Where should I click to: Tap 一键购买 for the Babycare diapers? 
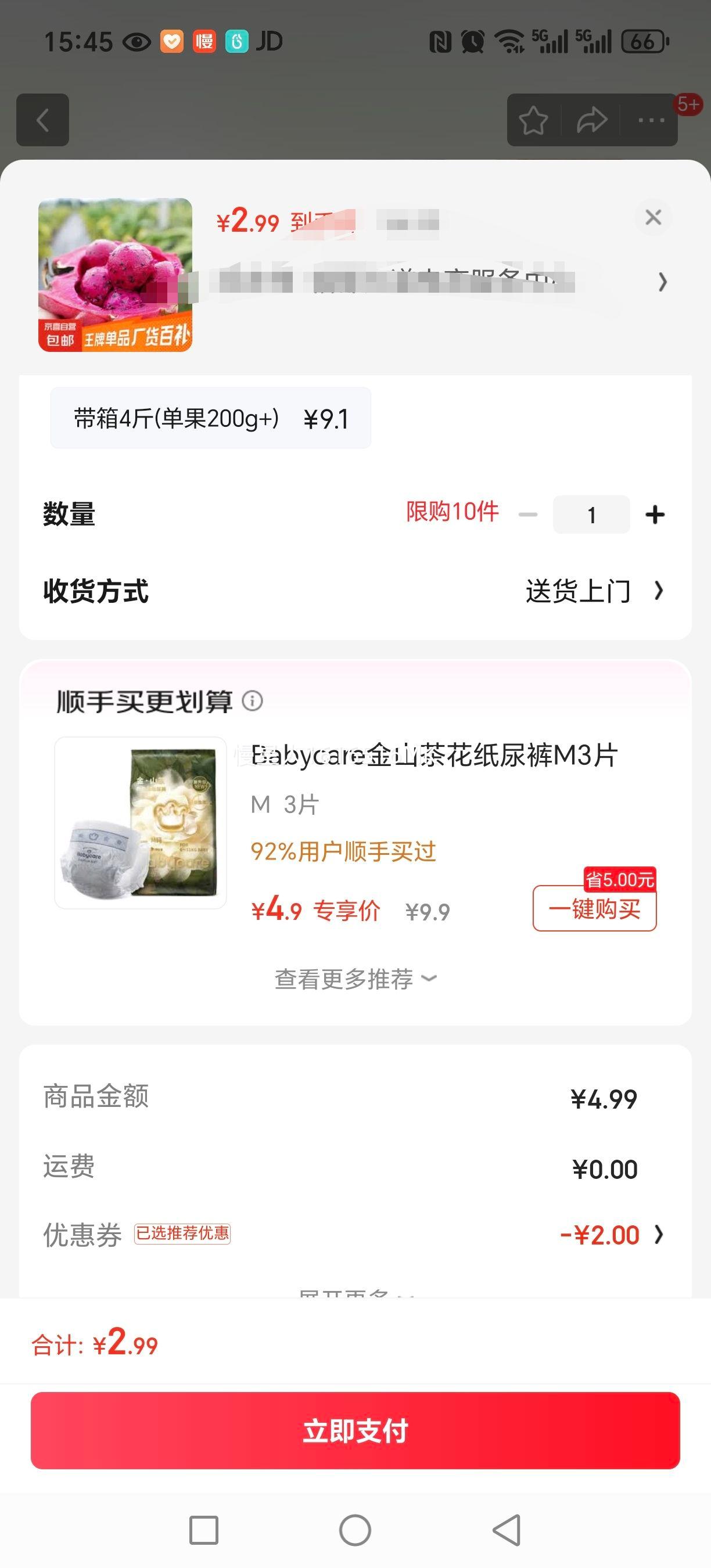click(594, 909)
